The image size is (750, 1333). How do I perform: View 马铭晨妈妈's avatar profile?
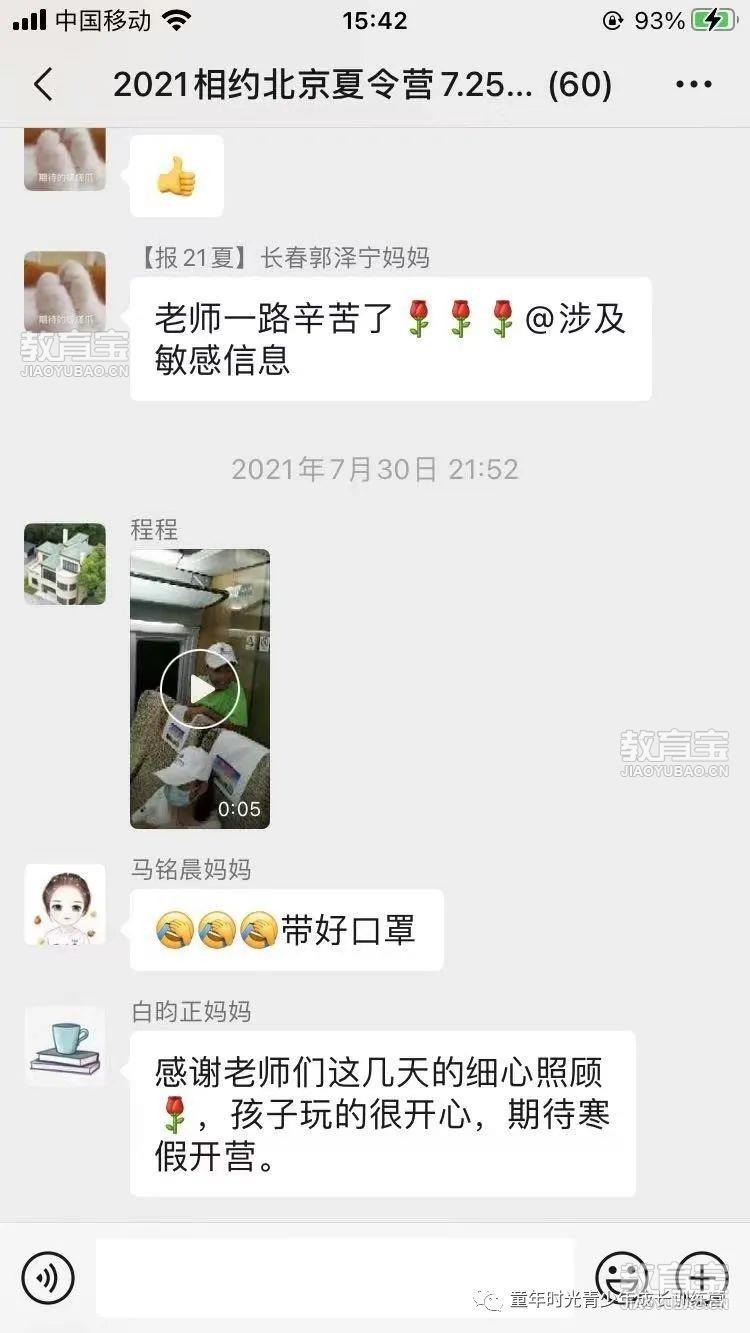coord(65,905)
